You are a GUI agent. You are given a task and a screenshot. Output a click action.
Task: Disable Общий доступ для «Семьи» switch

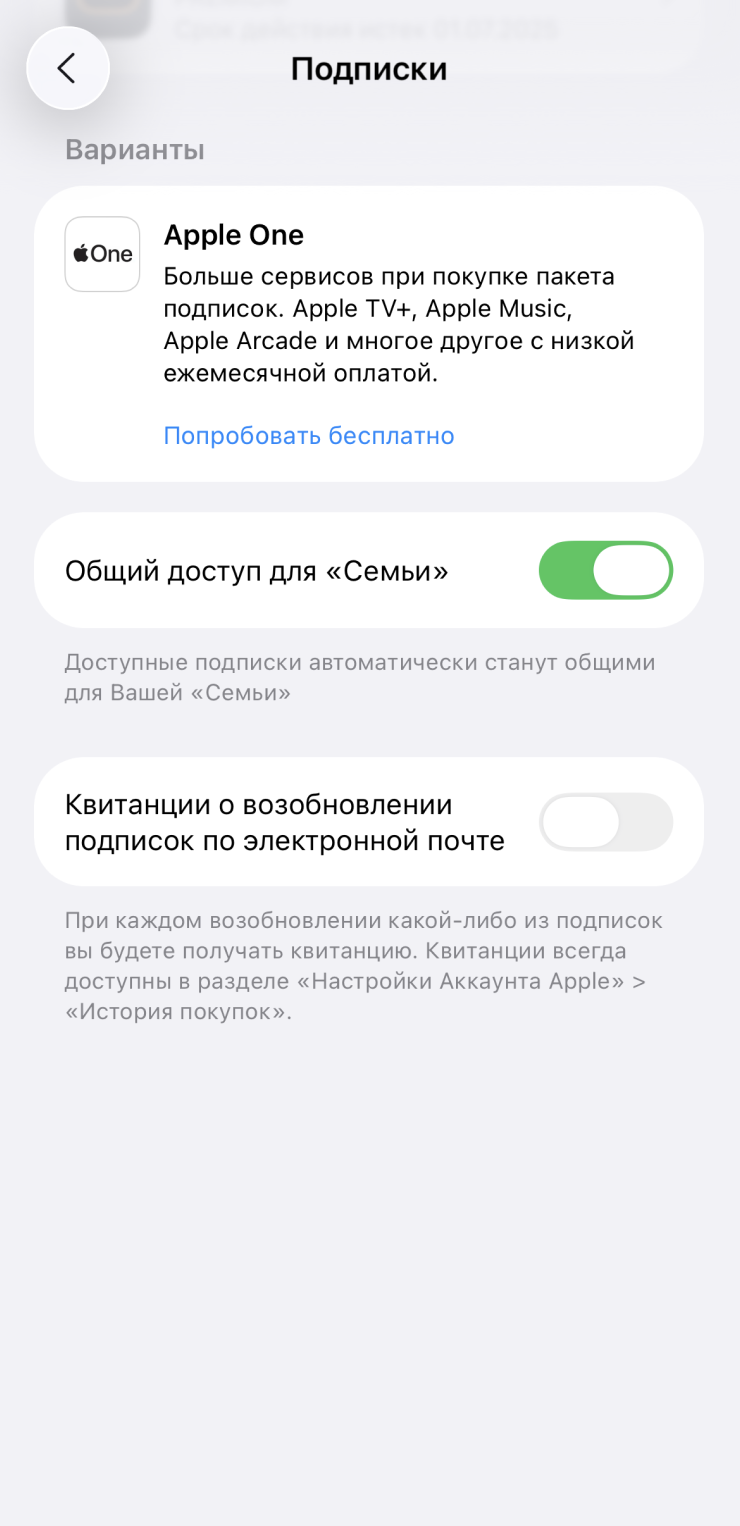[x=605, y=571]
